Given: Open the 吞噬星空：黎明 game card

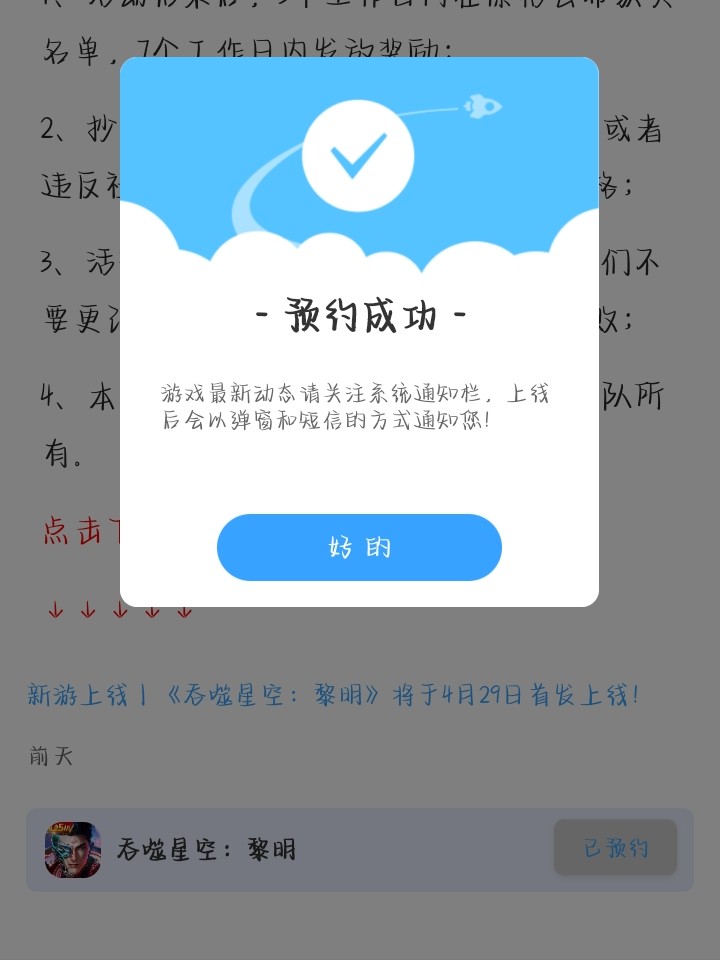Looking at the screenshot, I should point(206,850).
